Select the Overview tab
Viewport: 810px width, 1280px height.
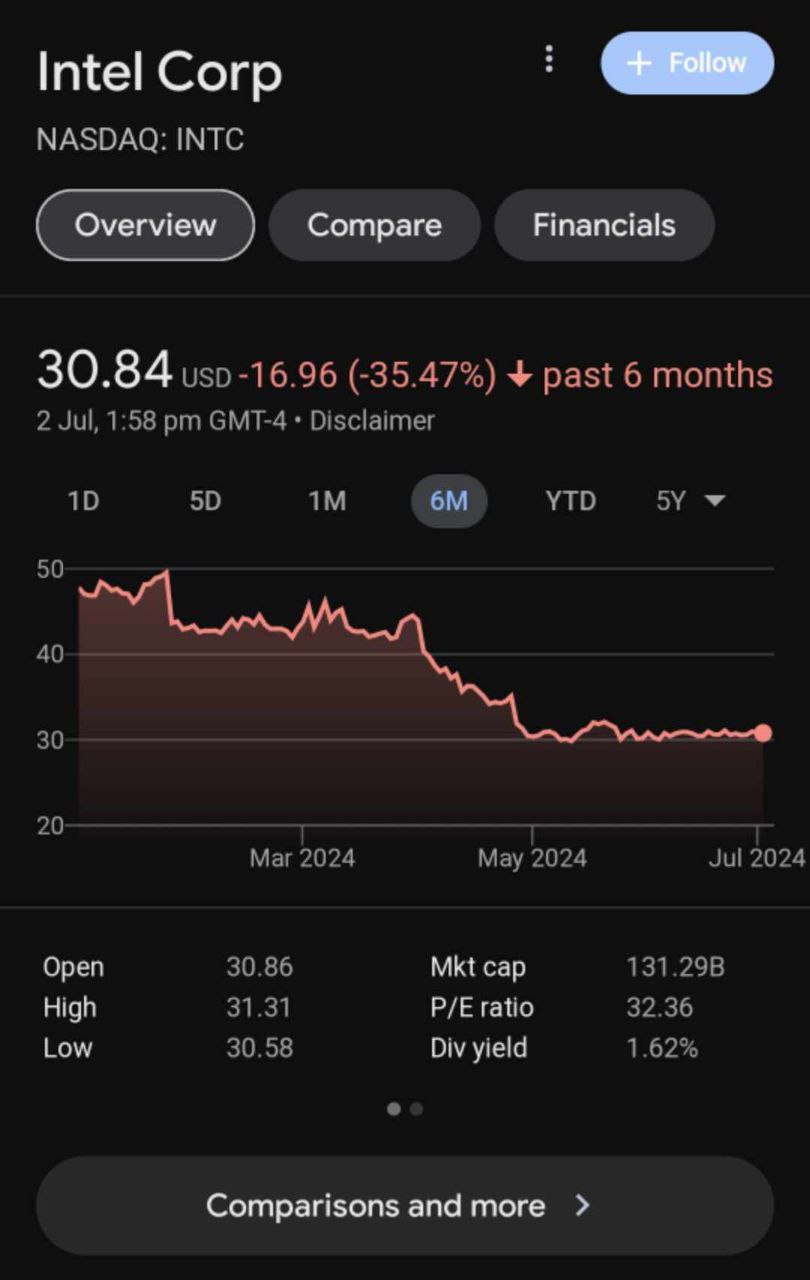145,225
